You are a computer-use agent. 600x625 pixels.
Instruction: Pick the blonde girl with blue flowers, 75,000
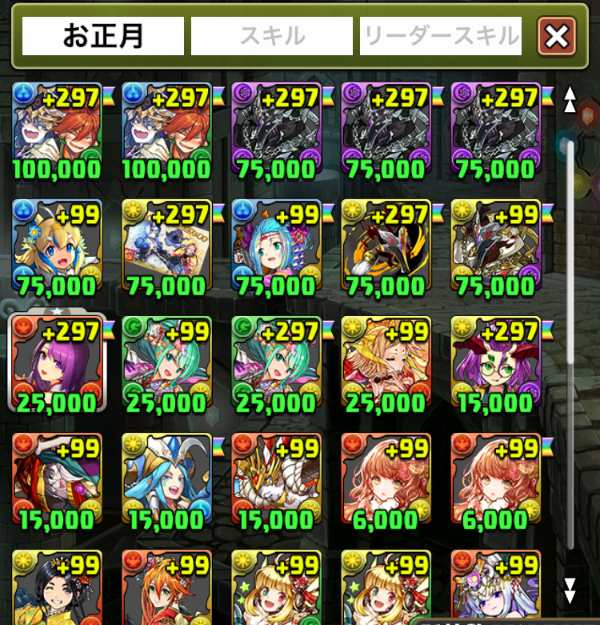point(56,240)
